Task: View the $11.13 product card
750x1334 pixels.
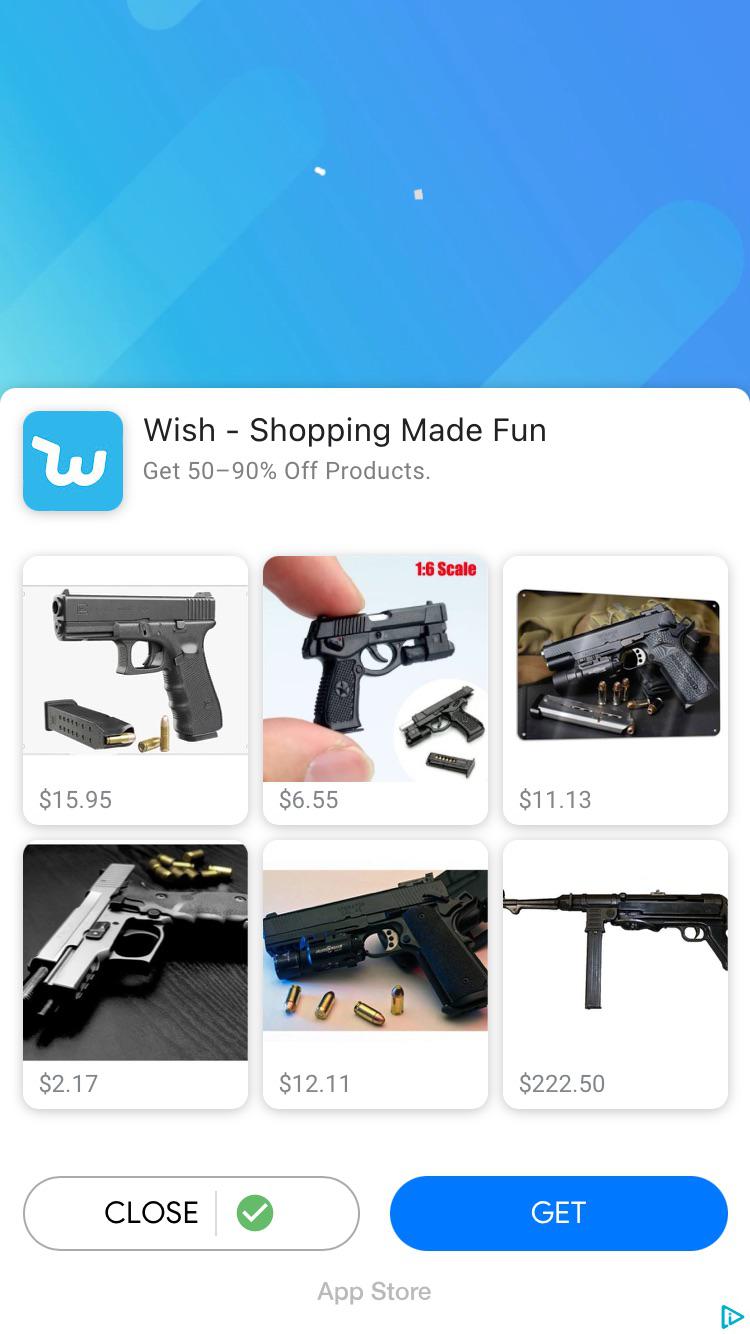Action: 615,690
